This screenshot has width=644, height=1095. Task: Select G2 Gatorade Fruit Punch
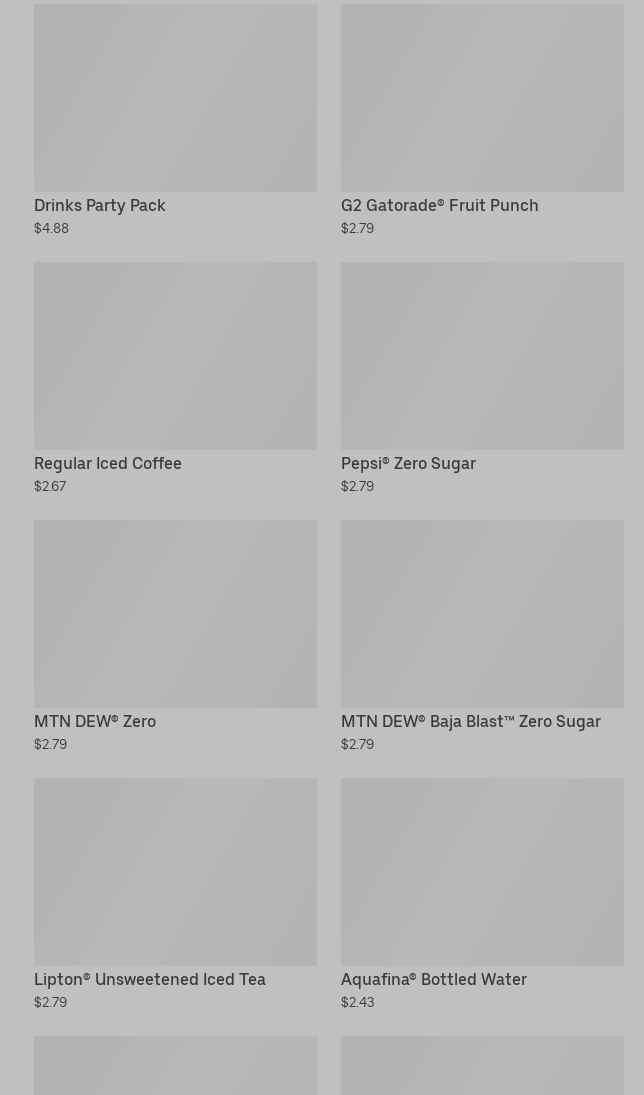[482, 120]
